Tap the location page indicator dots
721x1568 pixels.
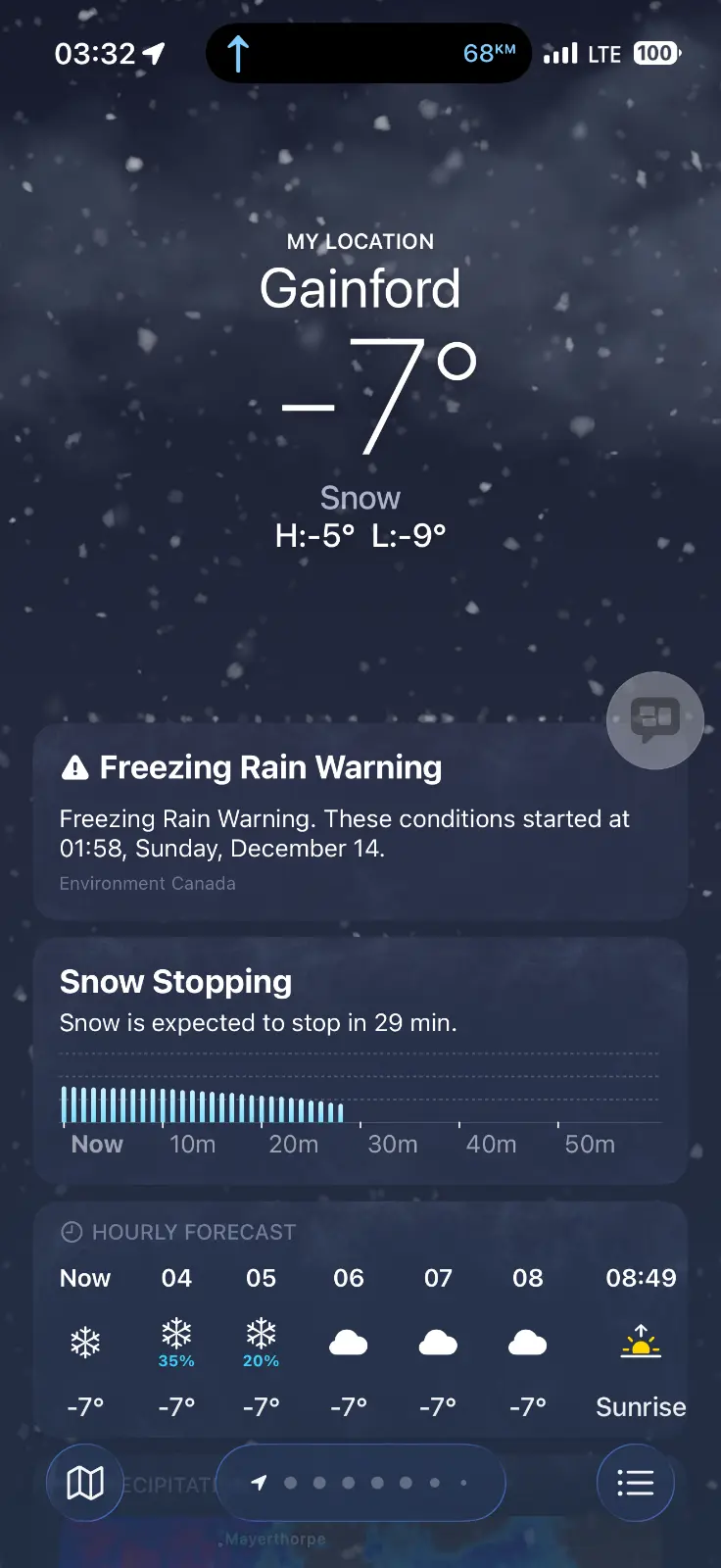(x=360, y=1483)
